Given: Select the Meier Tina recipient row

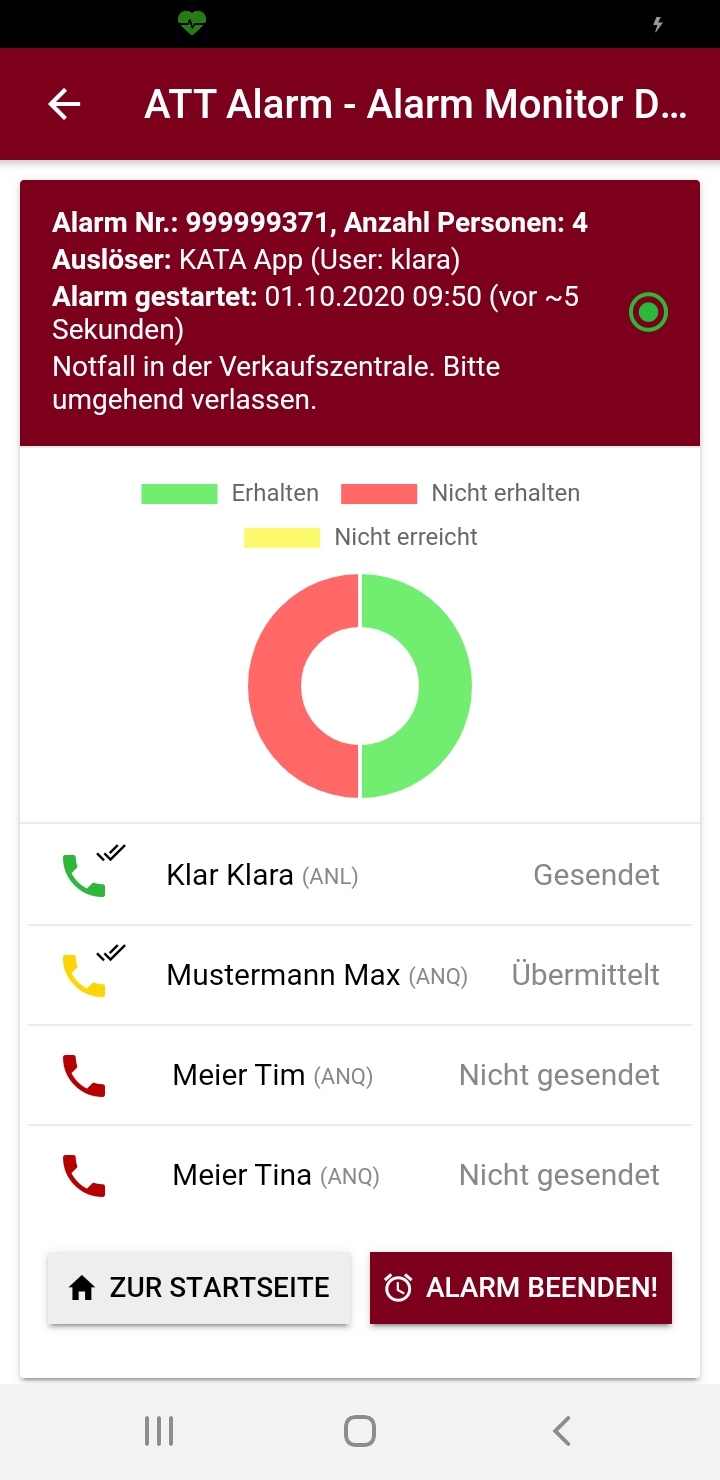Looking at the screenshot, I should (x=360, y=1175).
